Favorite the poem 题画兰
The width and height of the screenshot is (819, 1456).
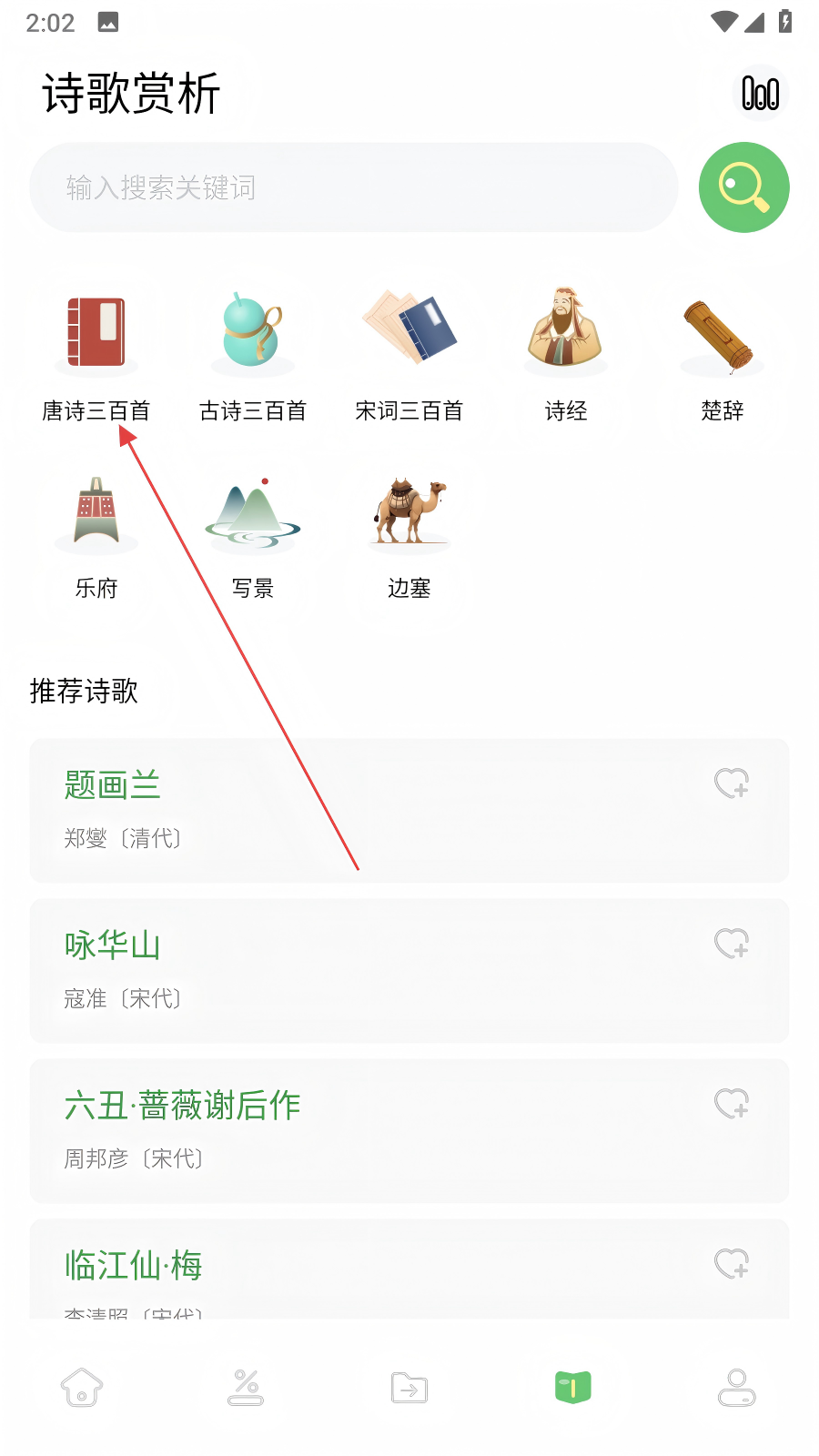(x=732, y=784)
